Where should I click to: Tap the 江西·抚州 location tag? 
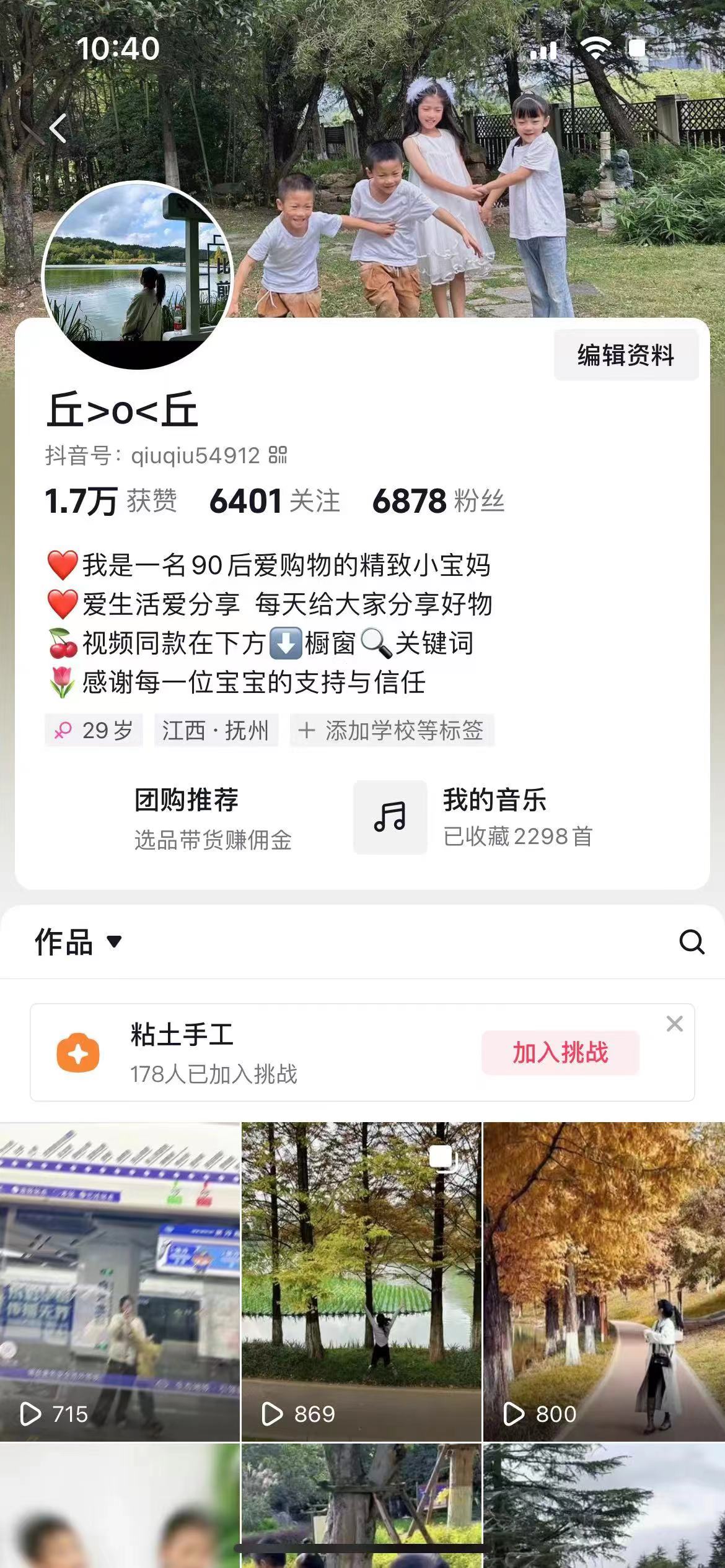(216, 731)
